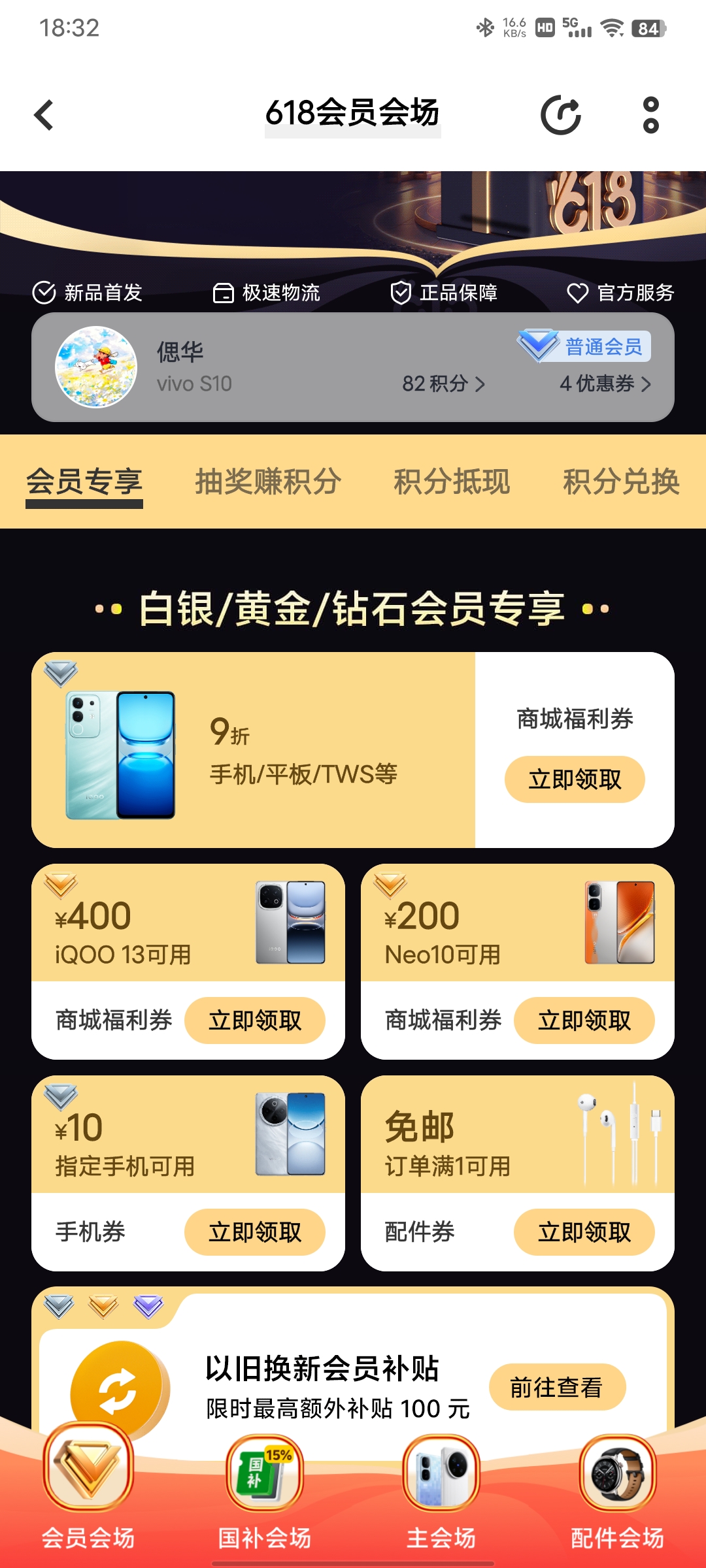Claim 免邮 配件券 coupon
Viewport: 706px width, 1568px height.
coord(584,1232)
